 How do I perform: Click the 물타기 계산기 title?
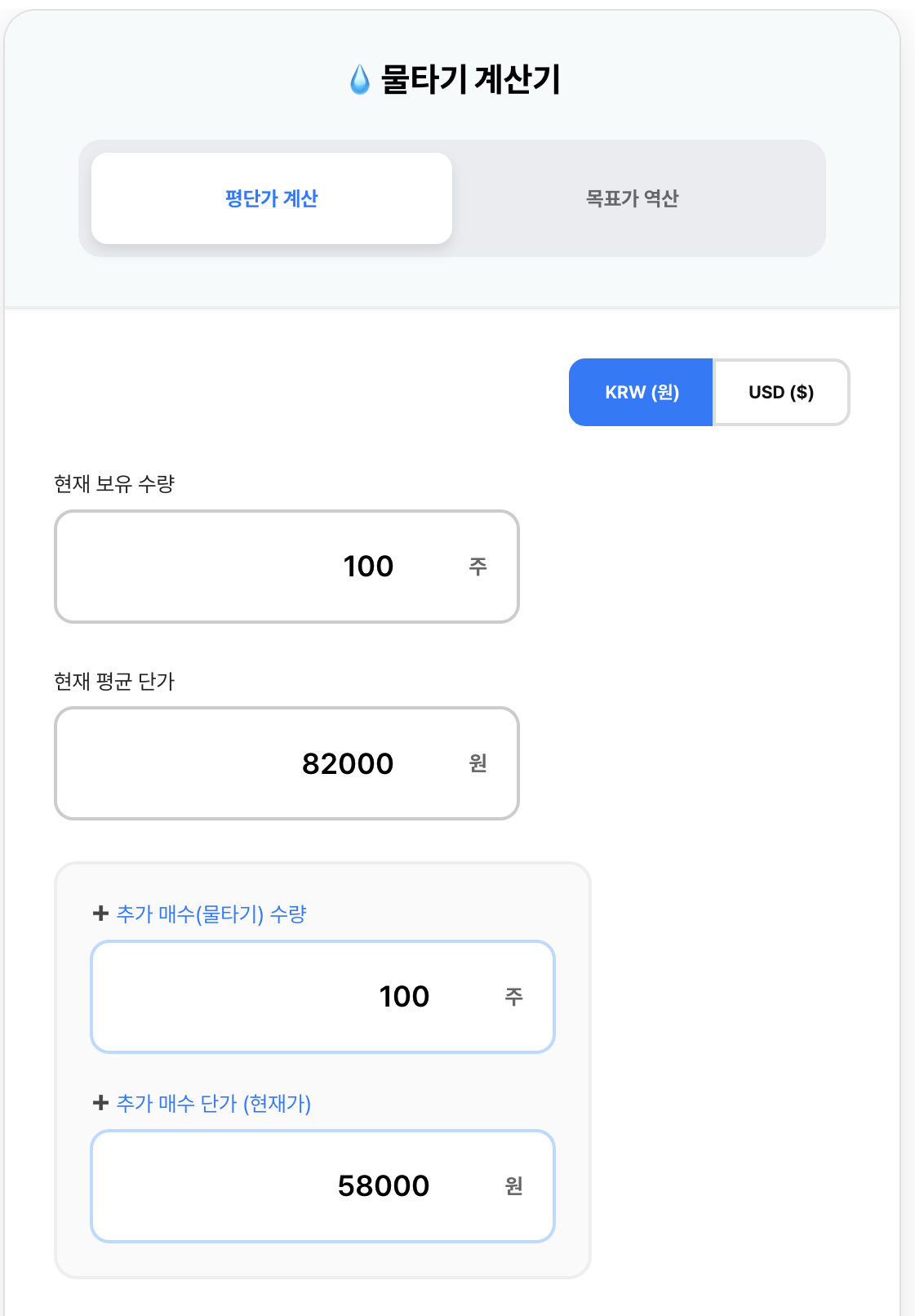point(473,79)
